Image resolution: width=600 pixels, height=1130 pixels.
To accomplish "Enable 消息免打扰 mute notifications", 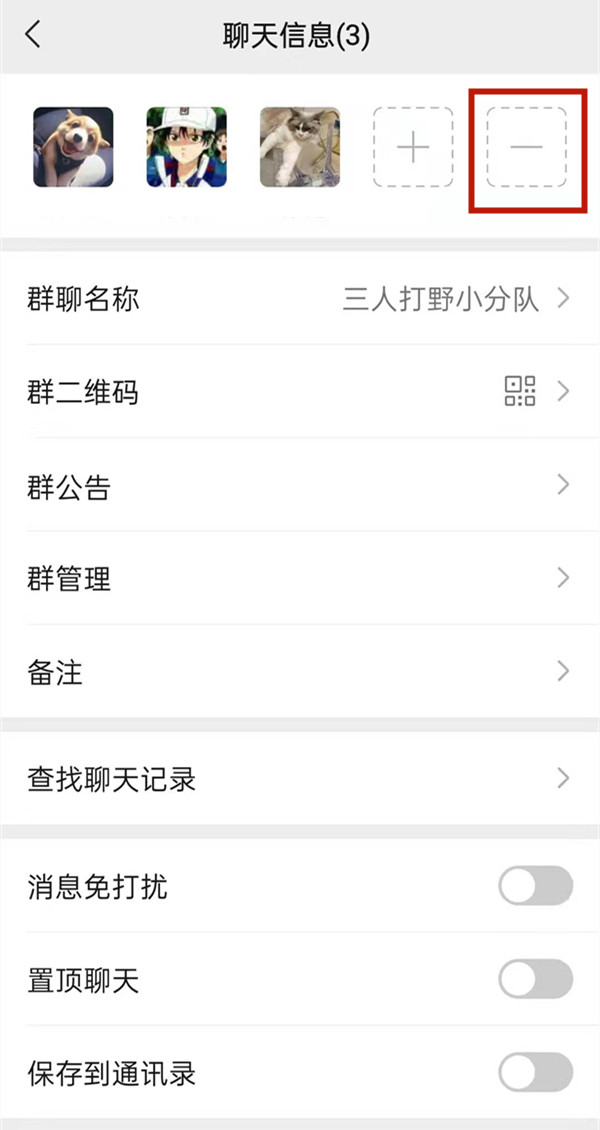I will 535,886.
